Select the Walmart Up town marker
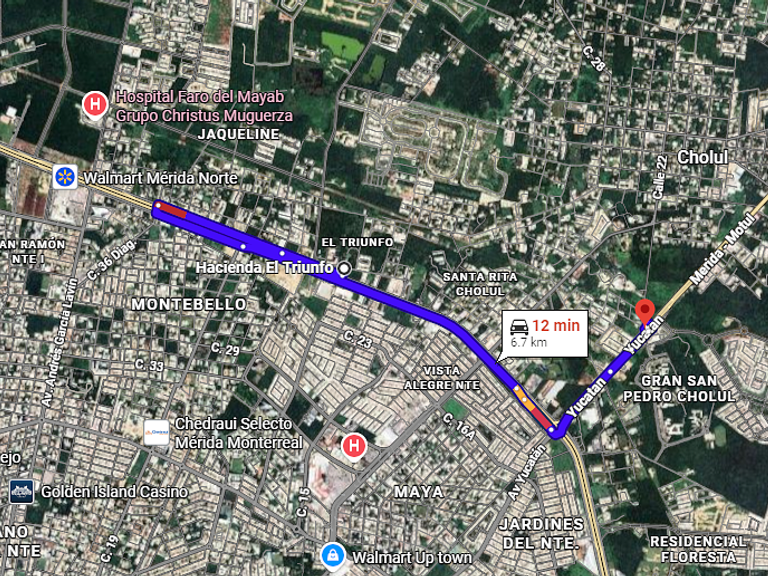This screenshot has width=768, height=576. 332,554
